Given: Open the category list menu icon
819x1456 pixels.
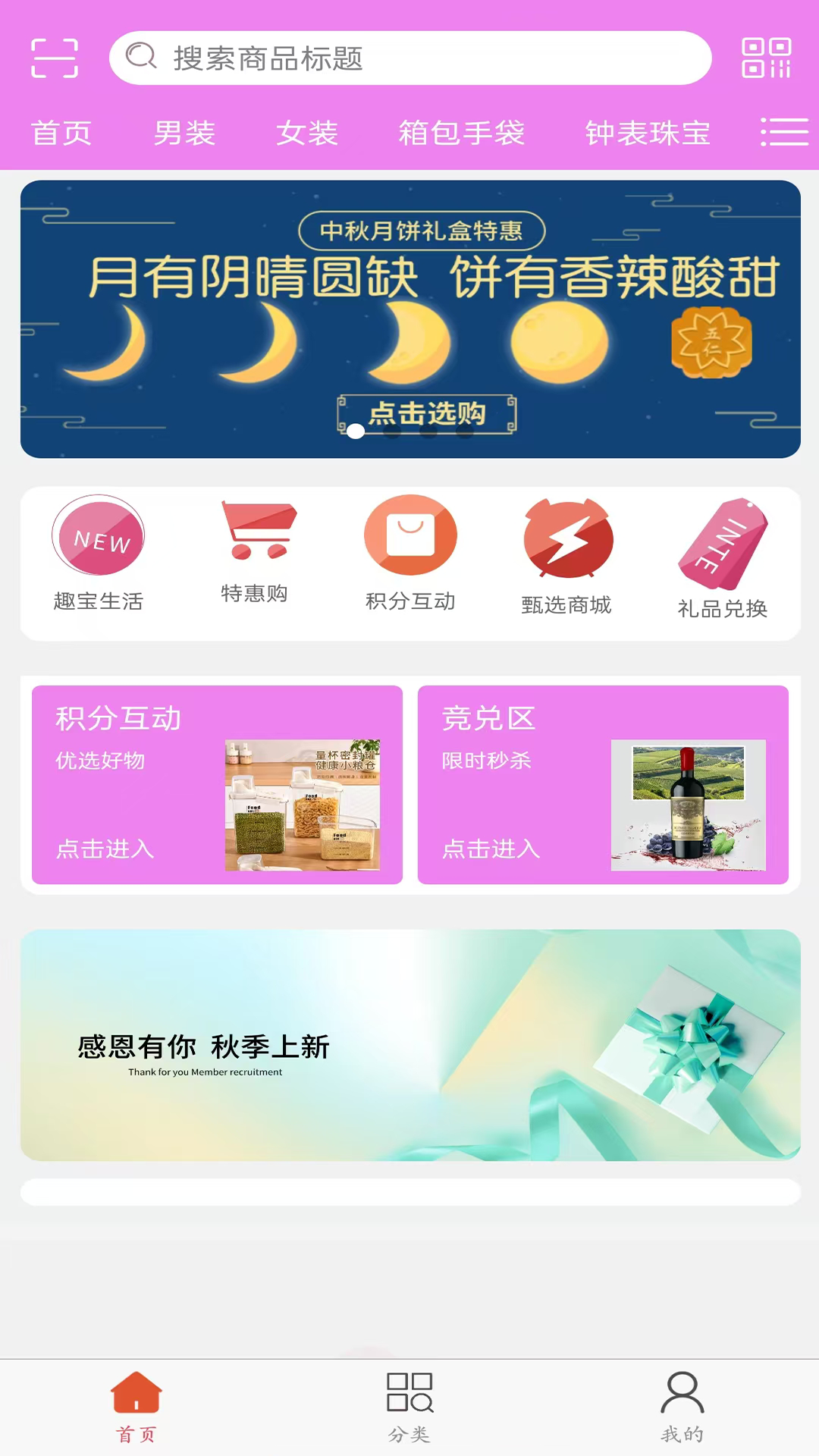Looking at the screenshot, I should [x=784, y=132].
